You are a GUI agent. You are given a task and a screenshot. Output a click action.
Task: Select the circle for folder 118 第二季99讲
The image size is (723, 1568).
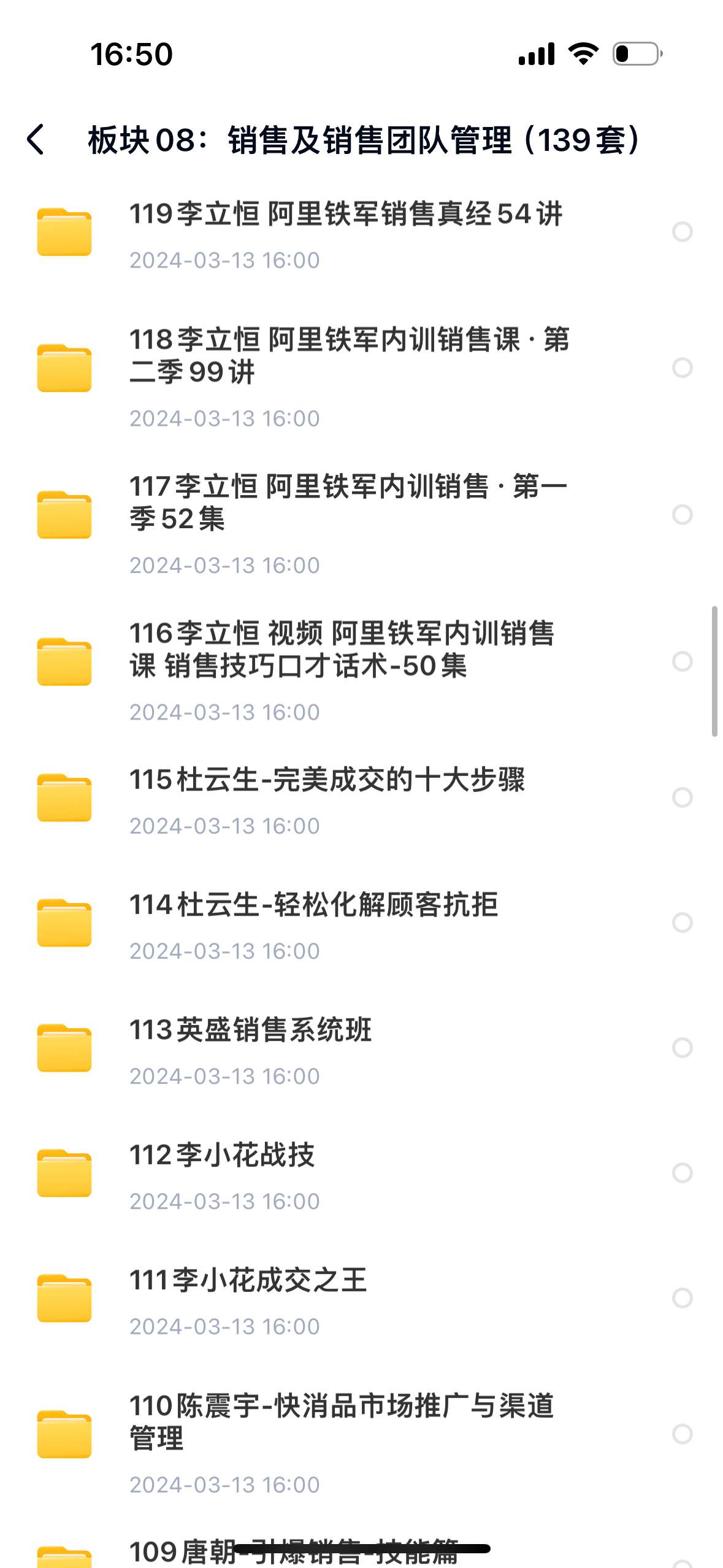click(x=682, y=368)
